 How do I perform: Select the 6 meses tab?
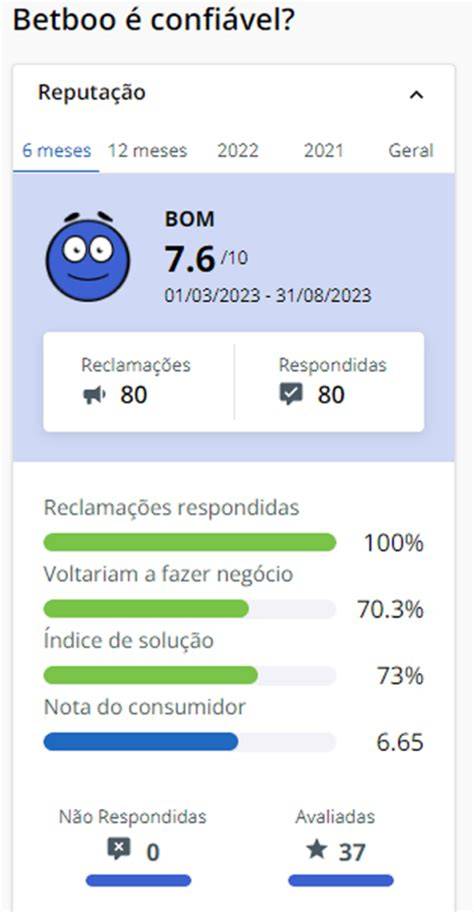click(x=56, y=151)
